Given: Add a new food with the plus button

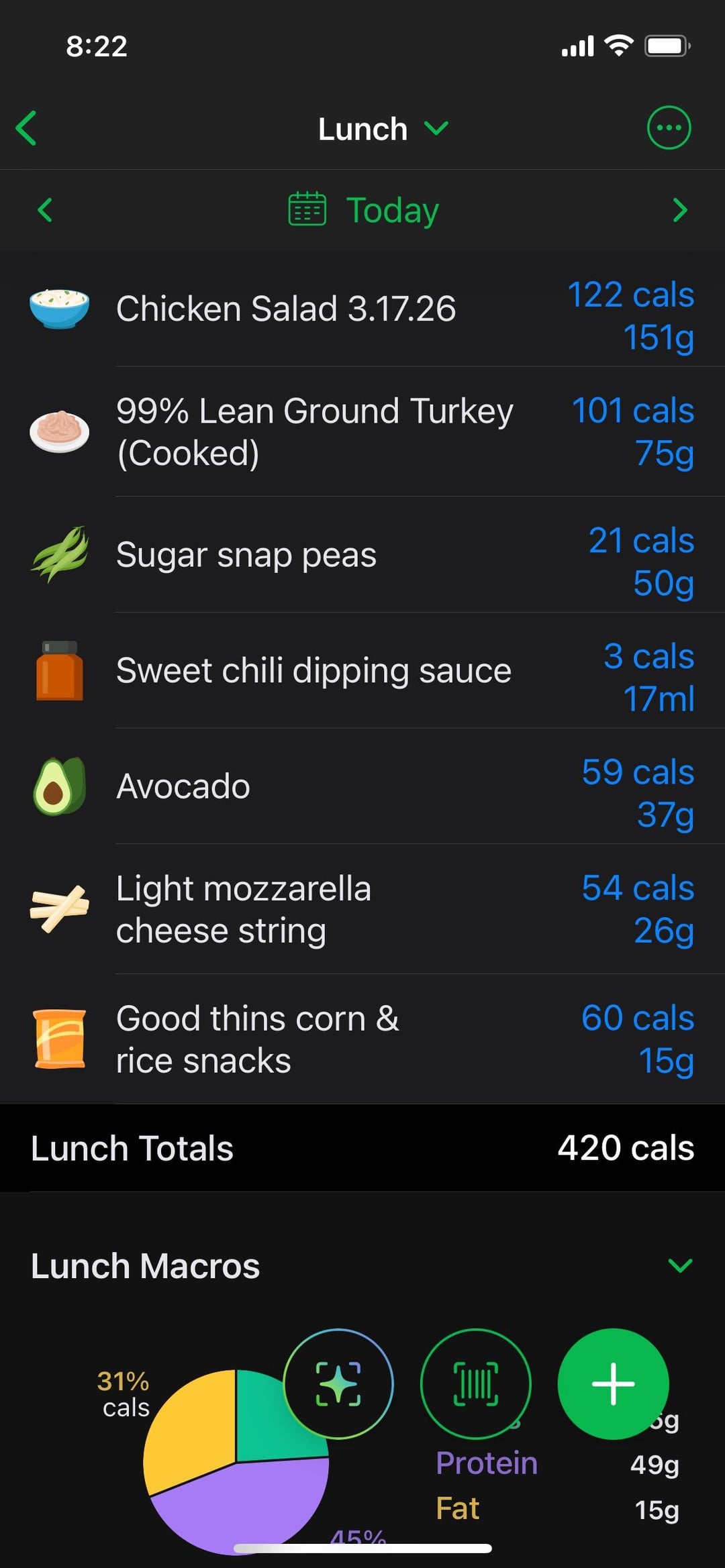Looking at the screenshot, I should pyautogui.click(x=613, y=1383).
